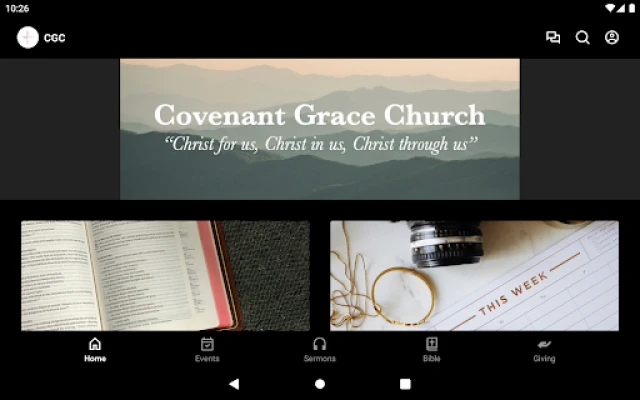Open the search icon

point(582,38)
